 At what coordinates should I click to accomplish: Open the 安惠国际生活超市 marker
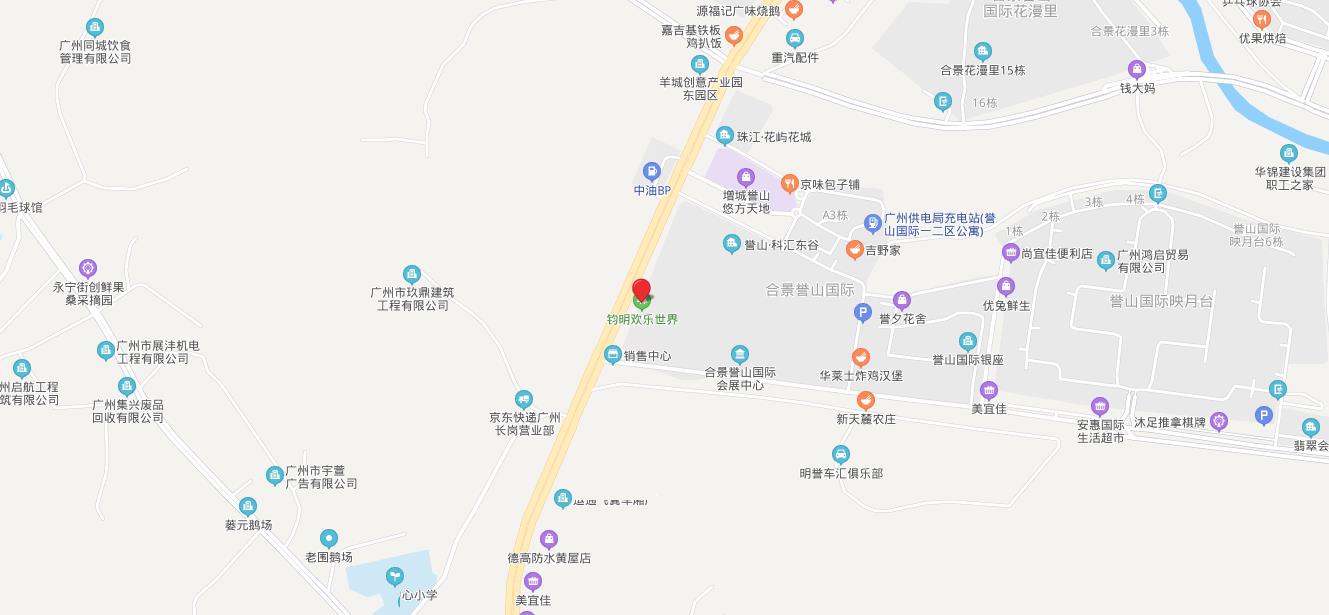[x=1100, y=406]
